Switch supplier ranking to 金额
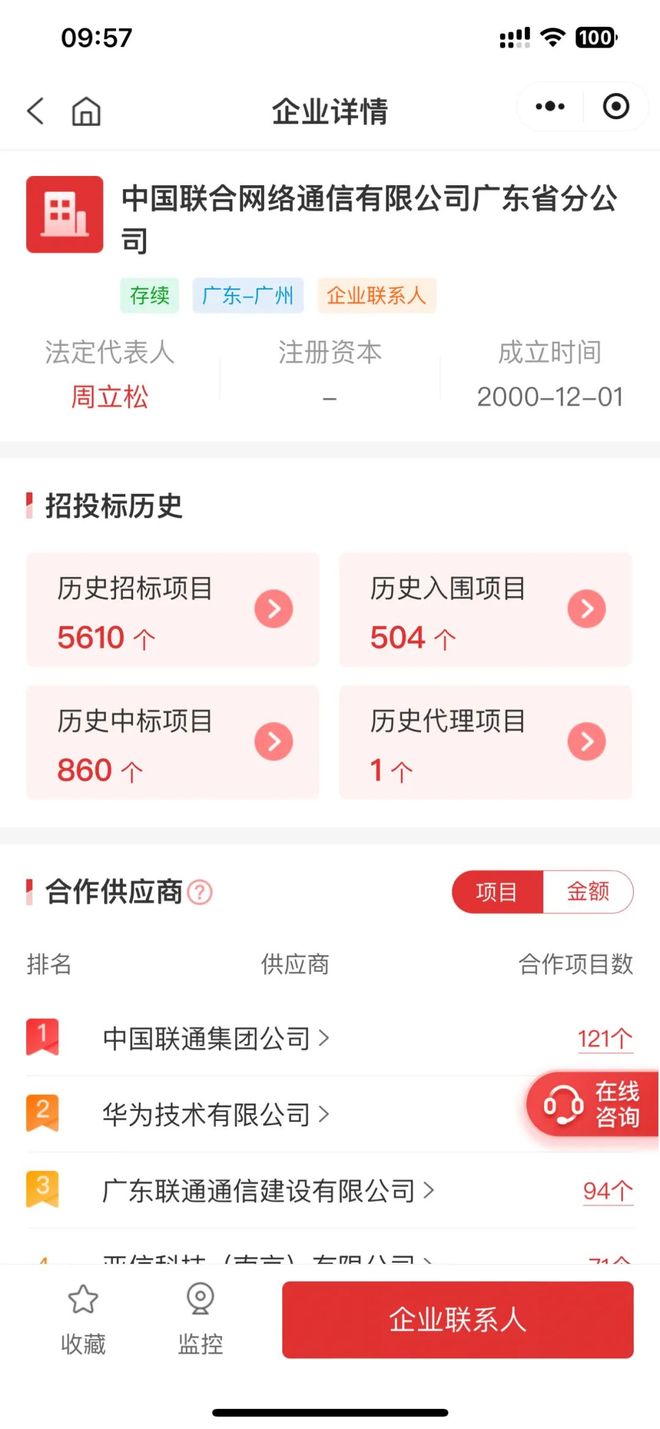The image size is (660, 1429). click(588, 892)
